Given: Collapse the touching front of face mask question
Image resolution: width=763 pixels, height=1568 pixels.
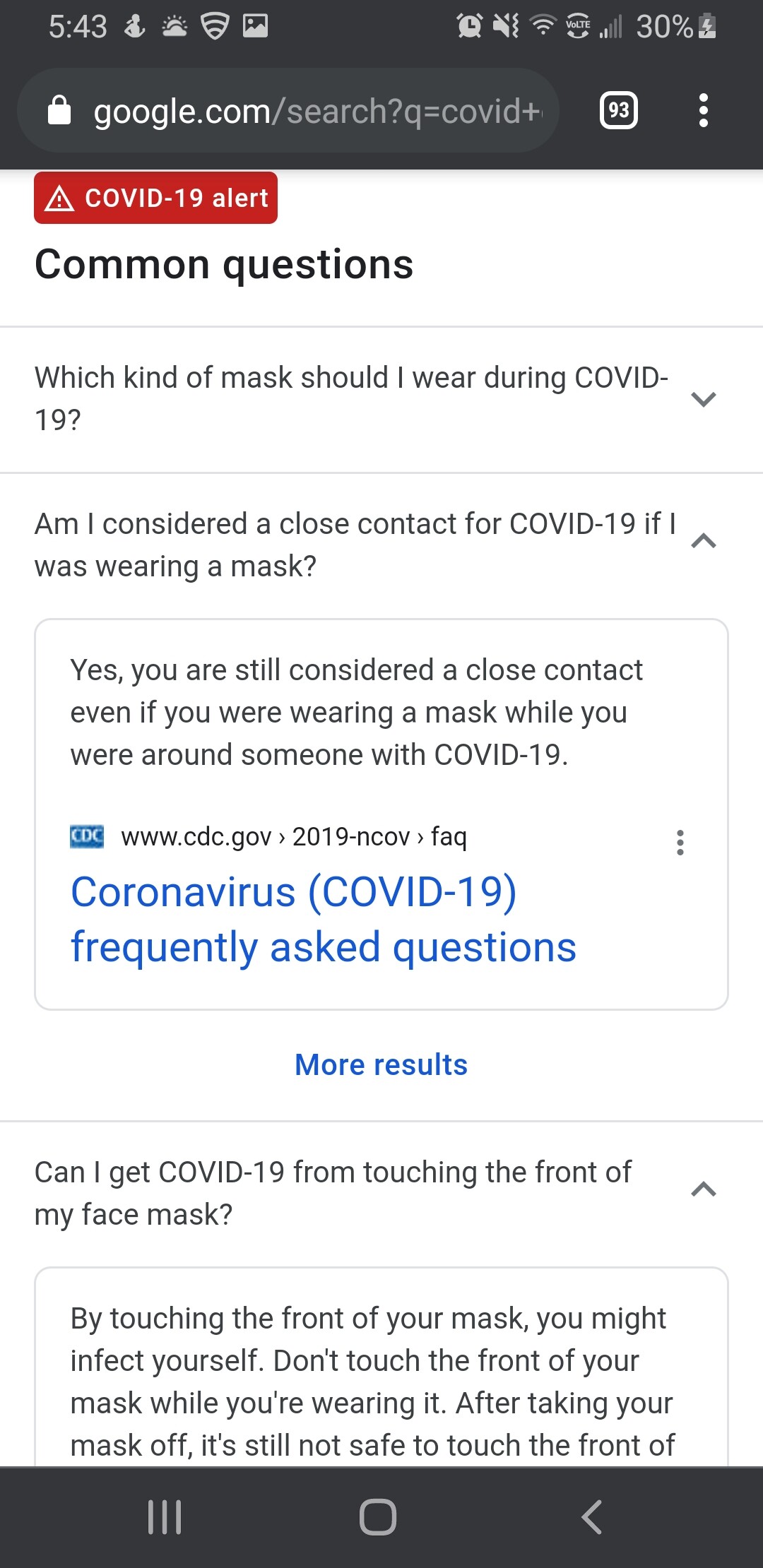Looking at the screenshot, I should click(703, 1190).
